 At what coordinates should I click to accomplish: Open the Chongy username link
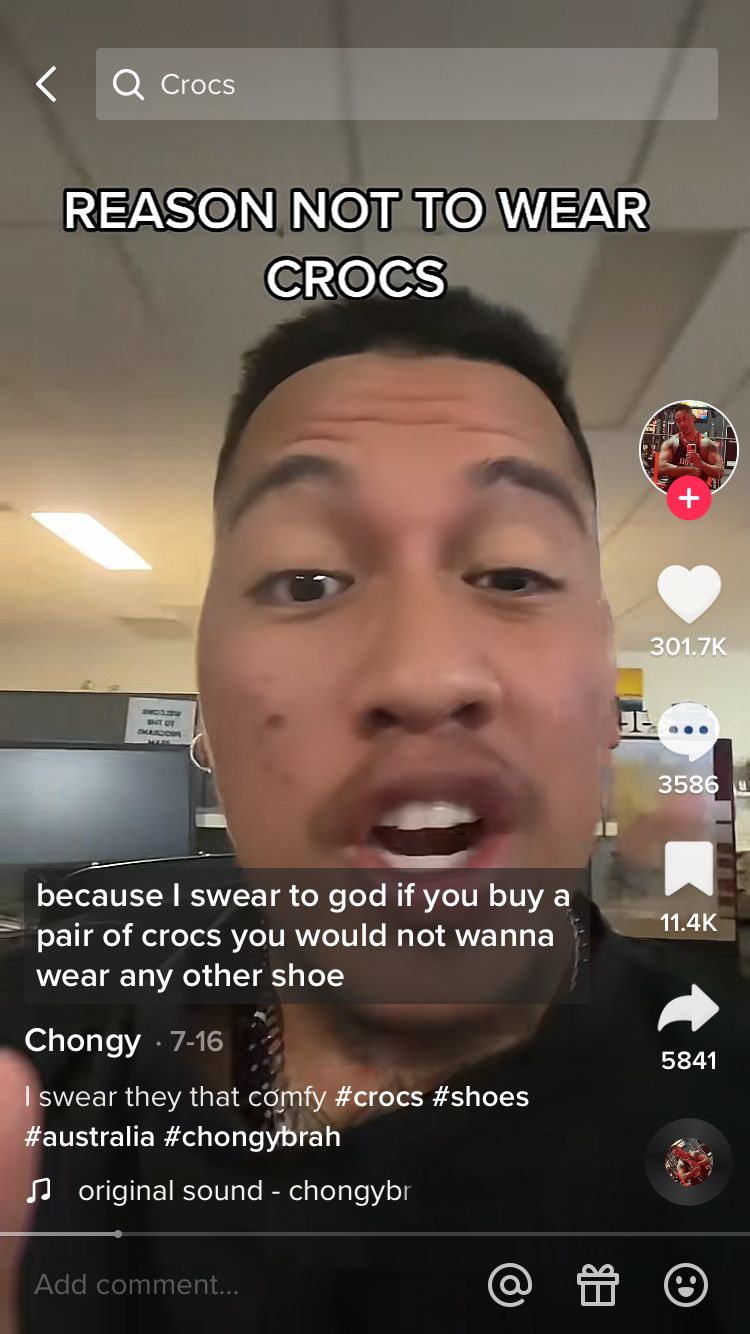[83, 1041]
